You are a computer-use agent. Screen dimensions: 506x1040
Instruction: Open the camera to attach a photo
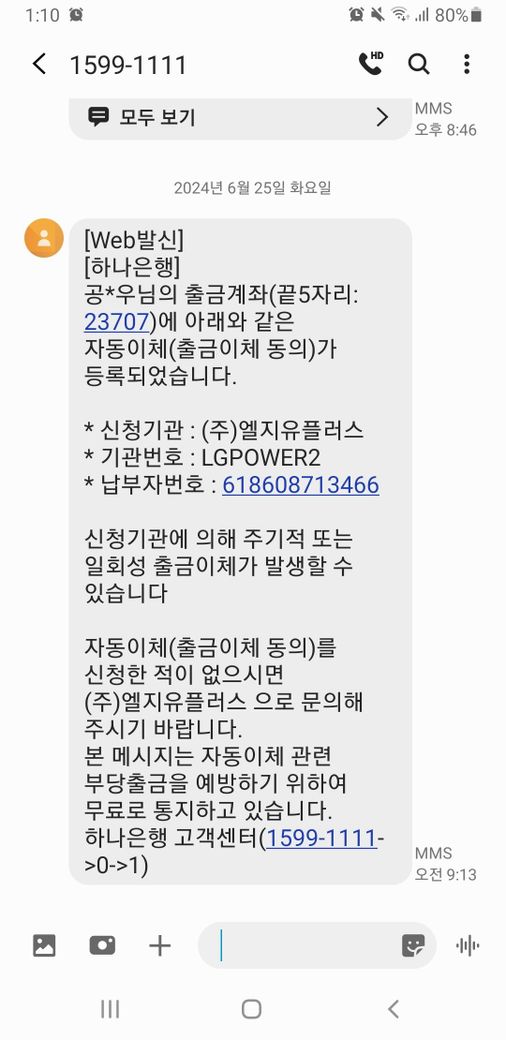coord(102,944)
